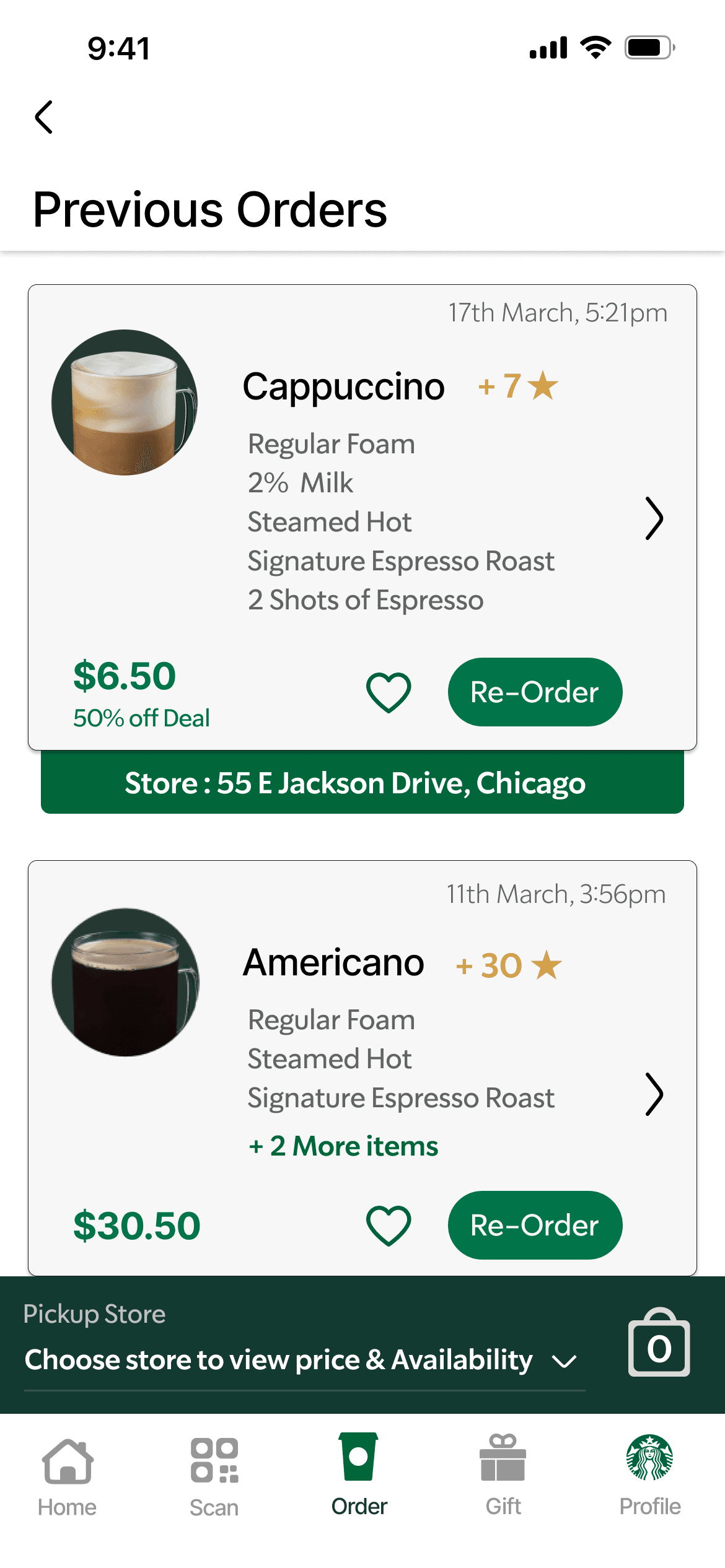This screenshot has height=1568, width=725.
Task: Re-Order the Americano order
Action: (x=535, y=1225)
